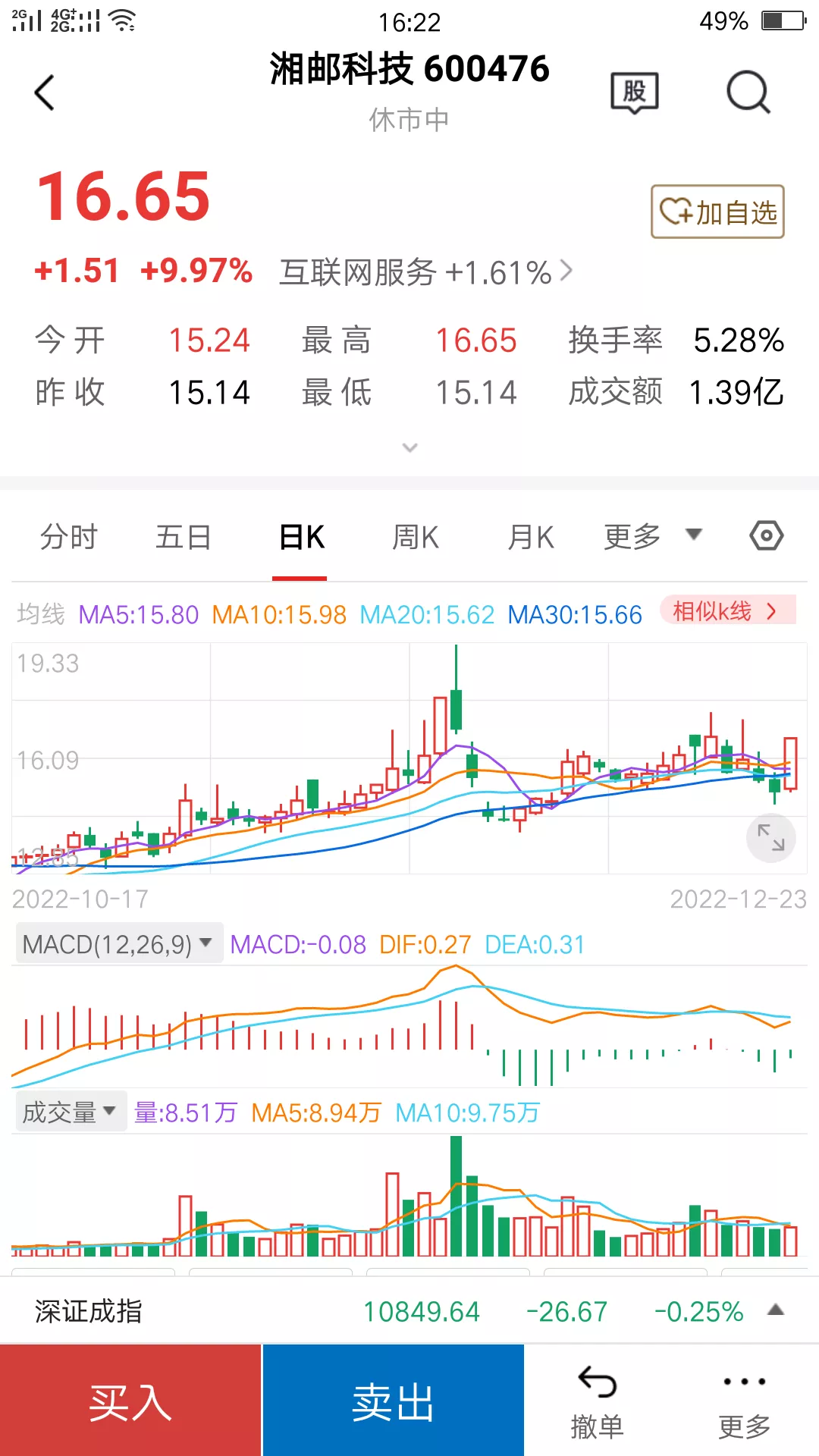Open the 股 stock discussion icon
819x1456 pixels.
(634, 93)
